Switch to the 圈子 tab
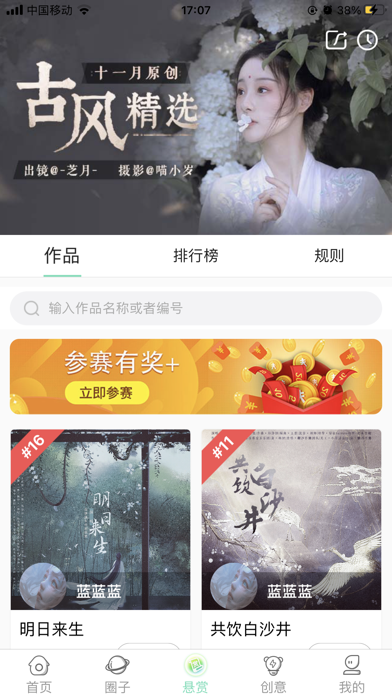 117,674
